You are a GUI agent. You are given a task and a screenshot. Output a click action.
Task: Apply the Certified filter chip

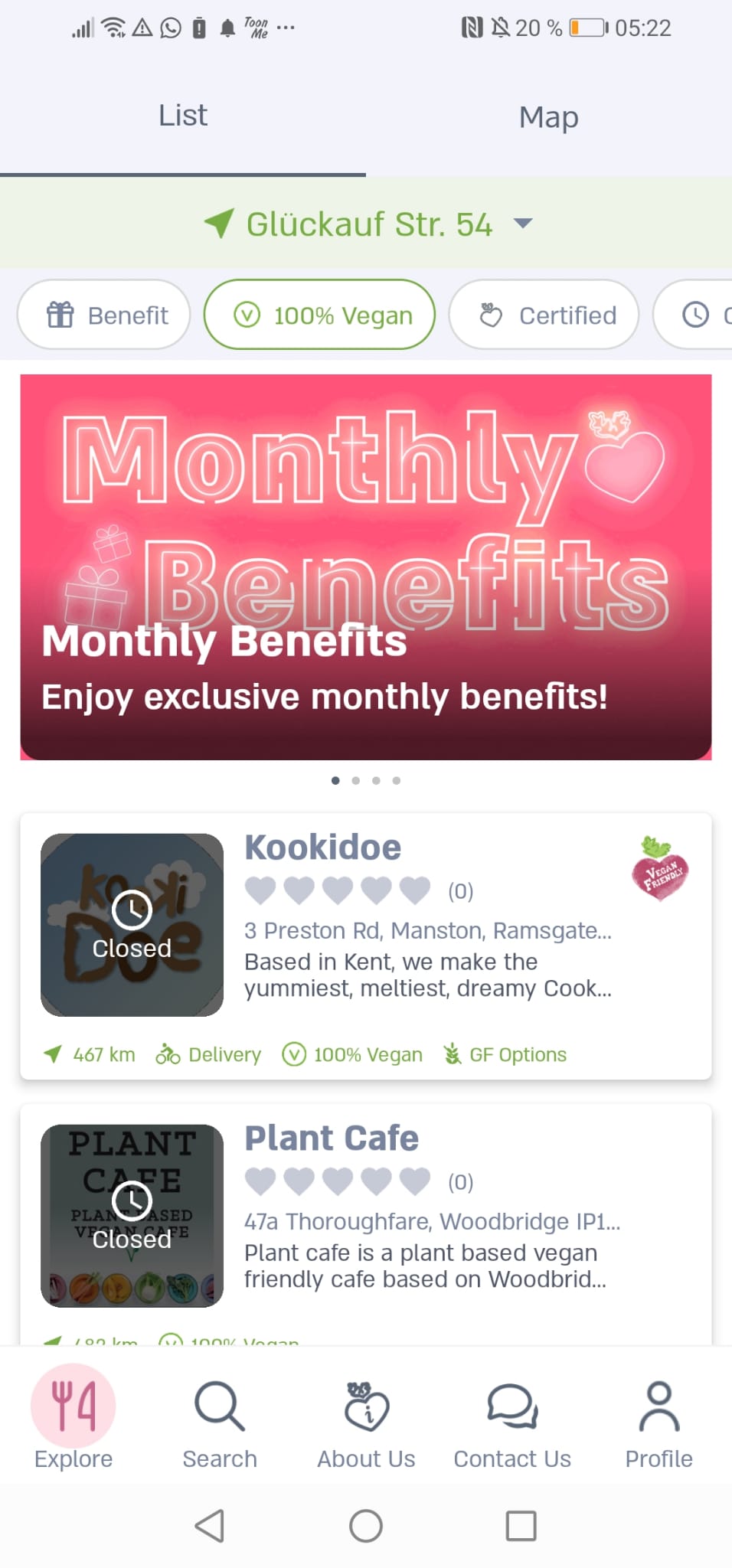(x=544, y=315)
